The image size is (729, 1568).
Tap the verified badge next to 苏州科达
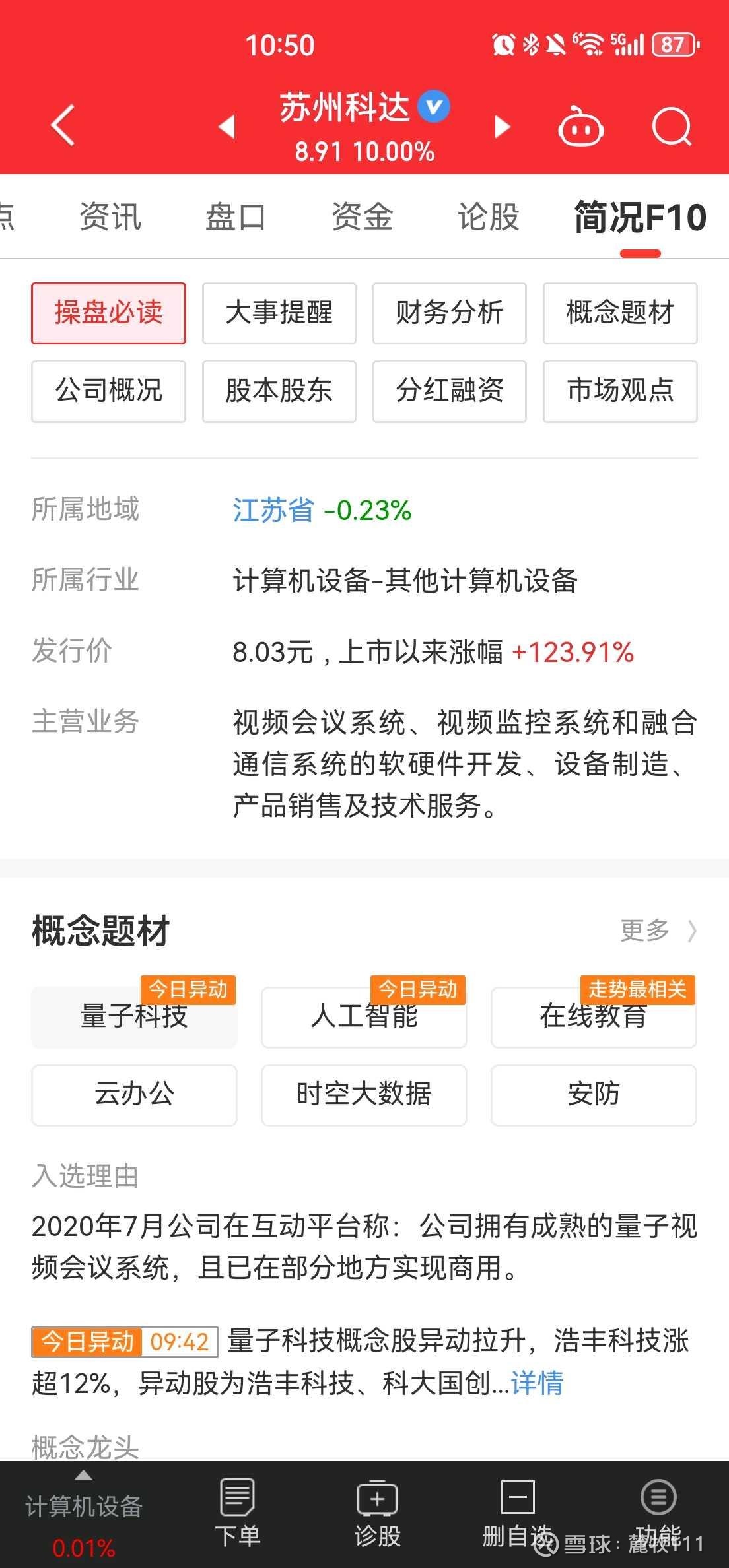[x=433, y=106]
